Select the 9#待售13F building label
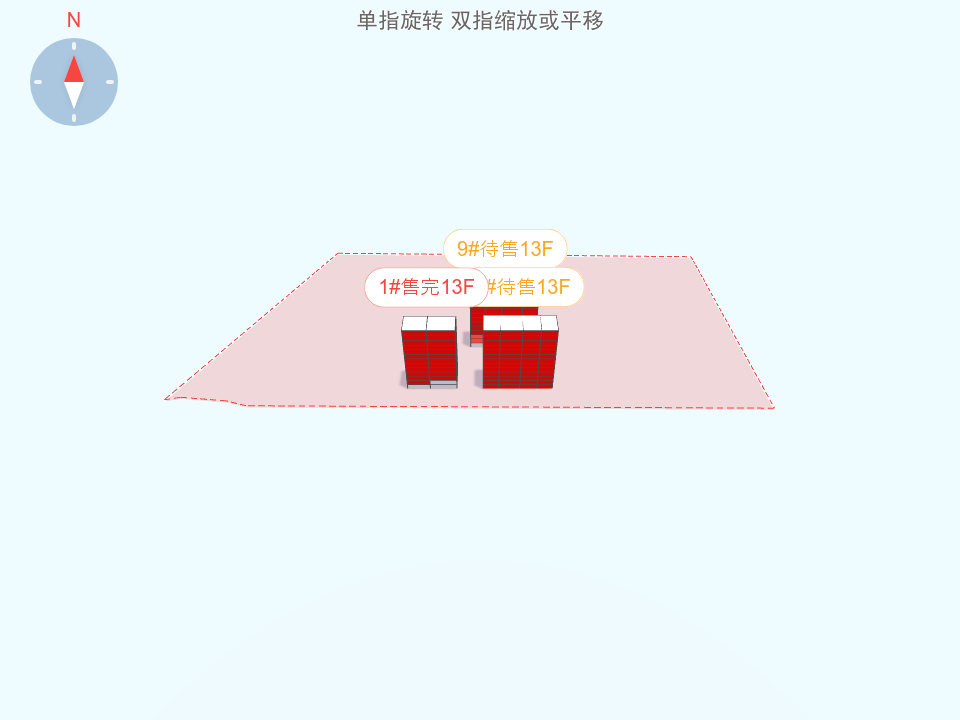This screenshot has height=720, width=960. click(505, 249)
